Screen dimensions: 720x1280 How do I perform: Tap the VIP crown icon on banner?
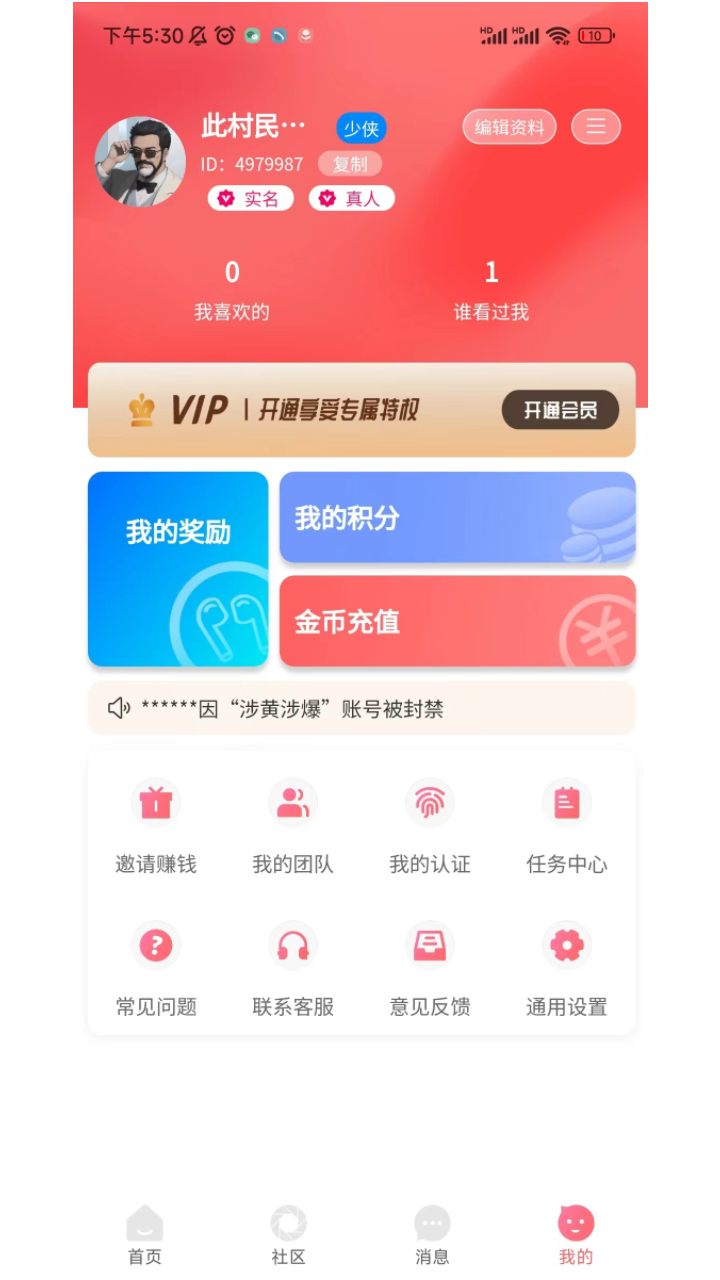coord(142,409)
